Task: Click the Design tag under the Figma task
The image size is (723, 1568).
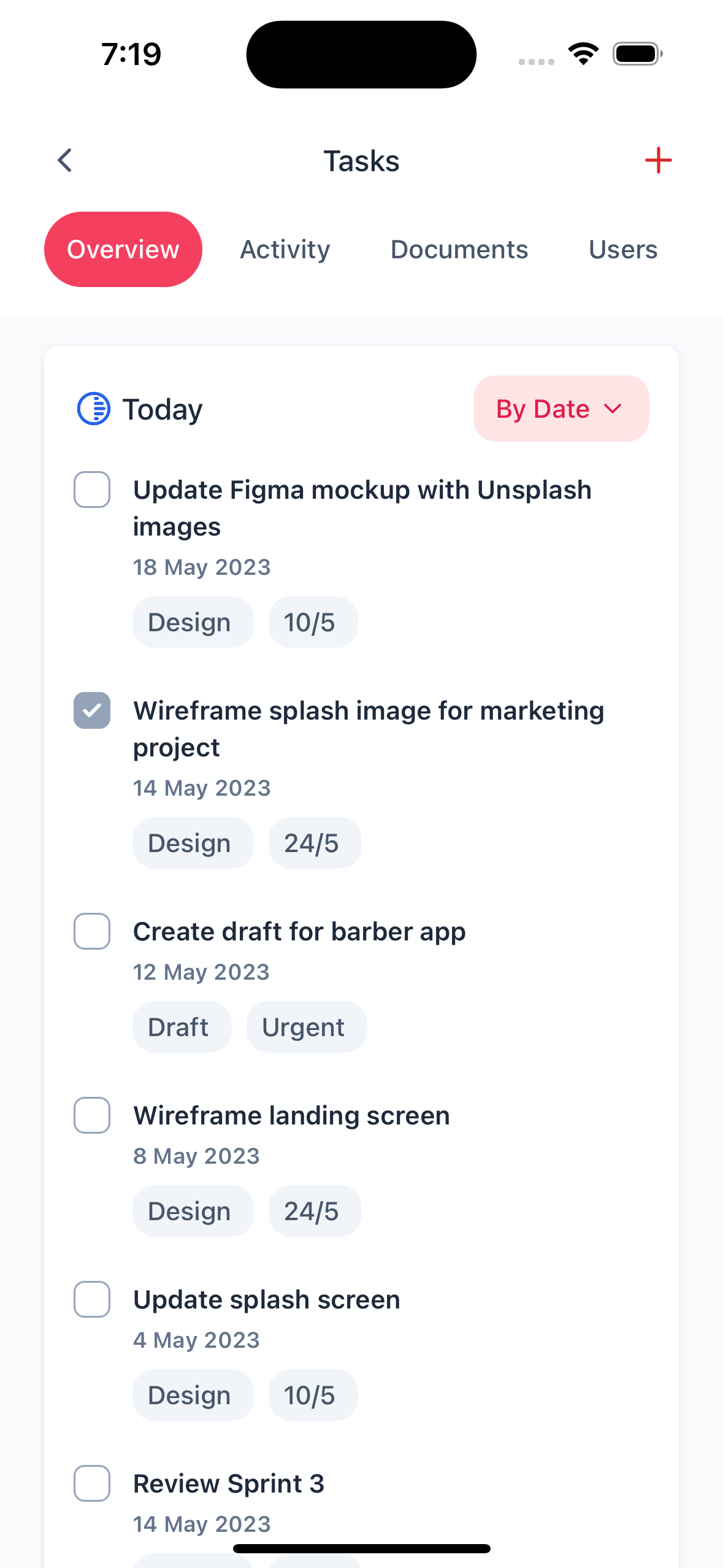Action: point(193,621)
